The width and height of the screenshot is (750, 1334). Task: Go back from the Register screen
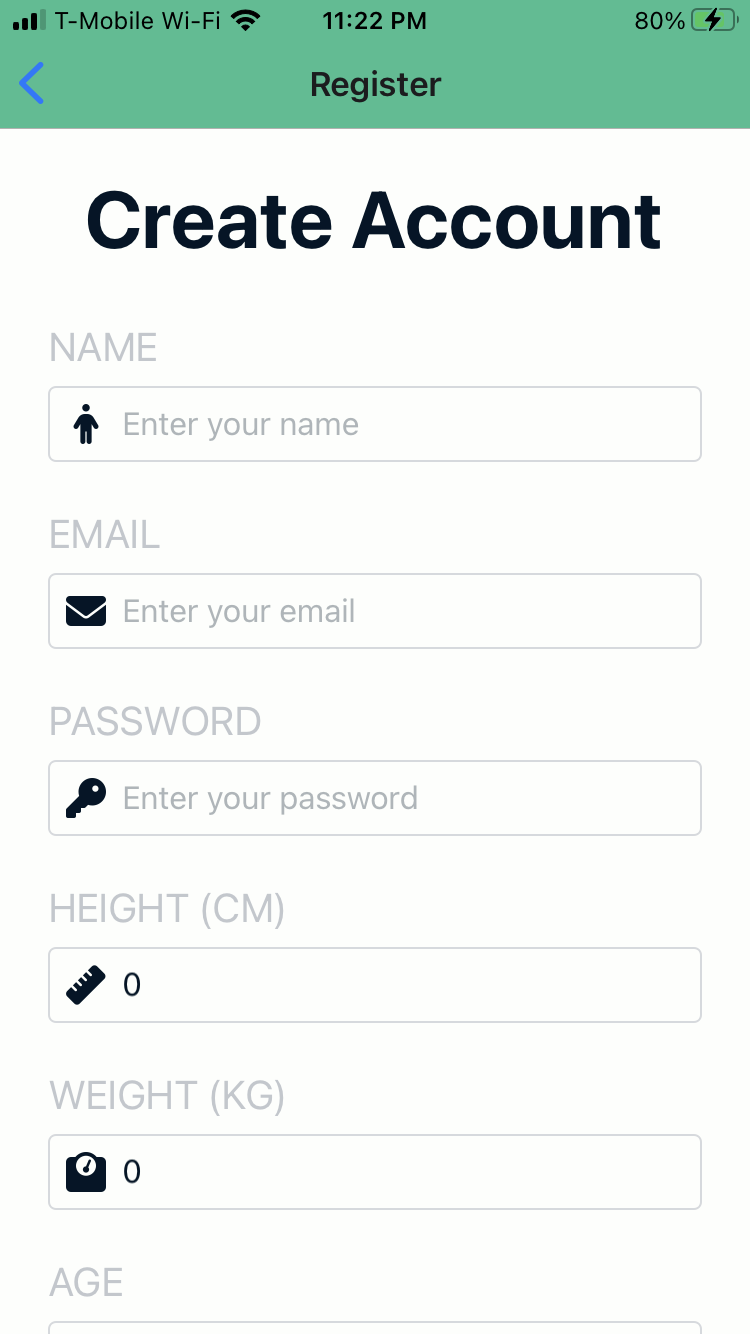(32, 84)
